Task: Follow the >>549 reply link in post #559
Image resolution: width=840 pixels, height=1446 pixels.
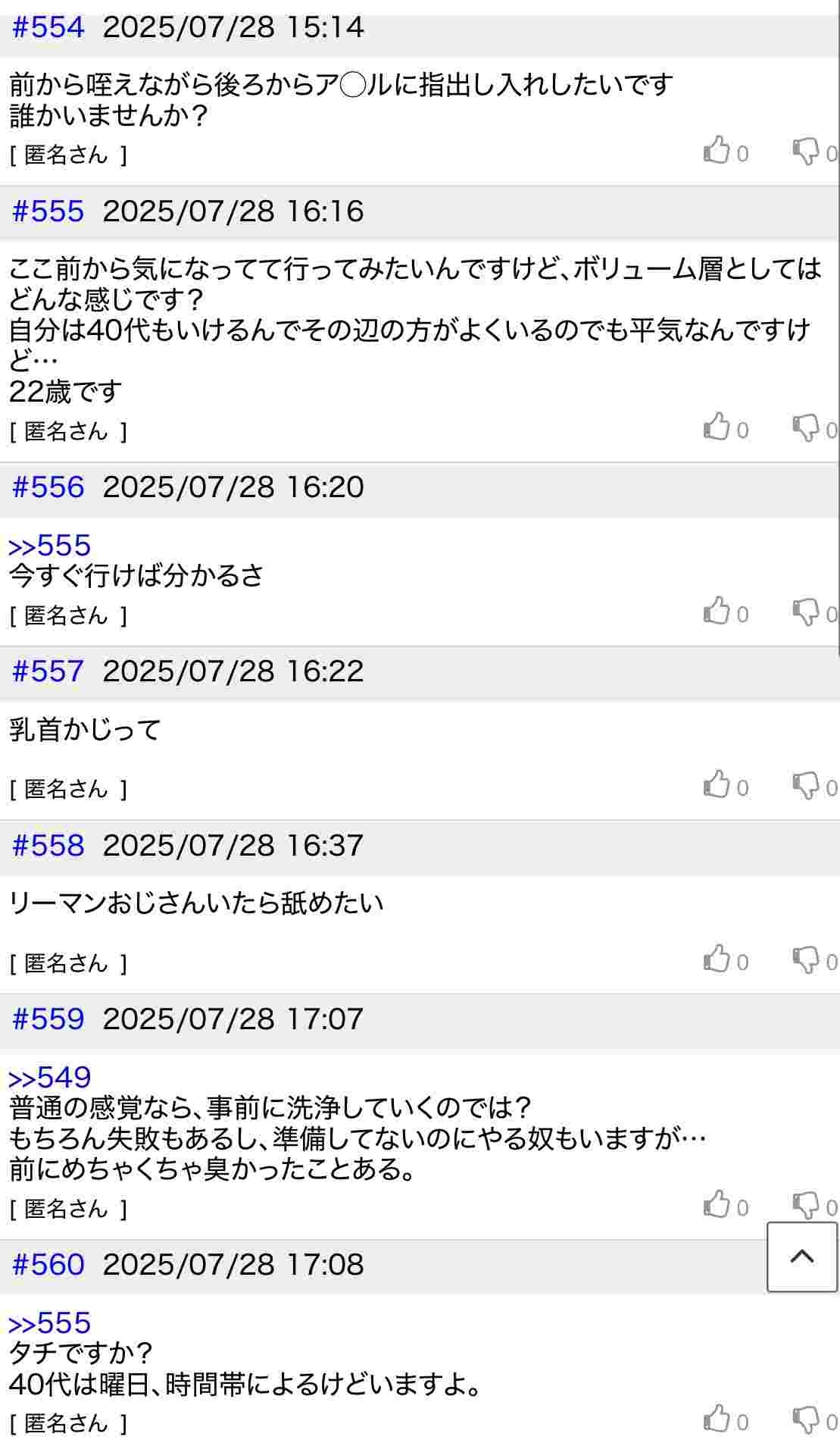Action: click(49, 1078)
